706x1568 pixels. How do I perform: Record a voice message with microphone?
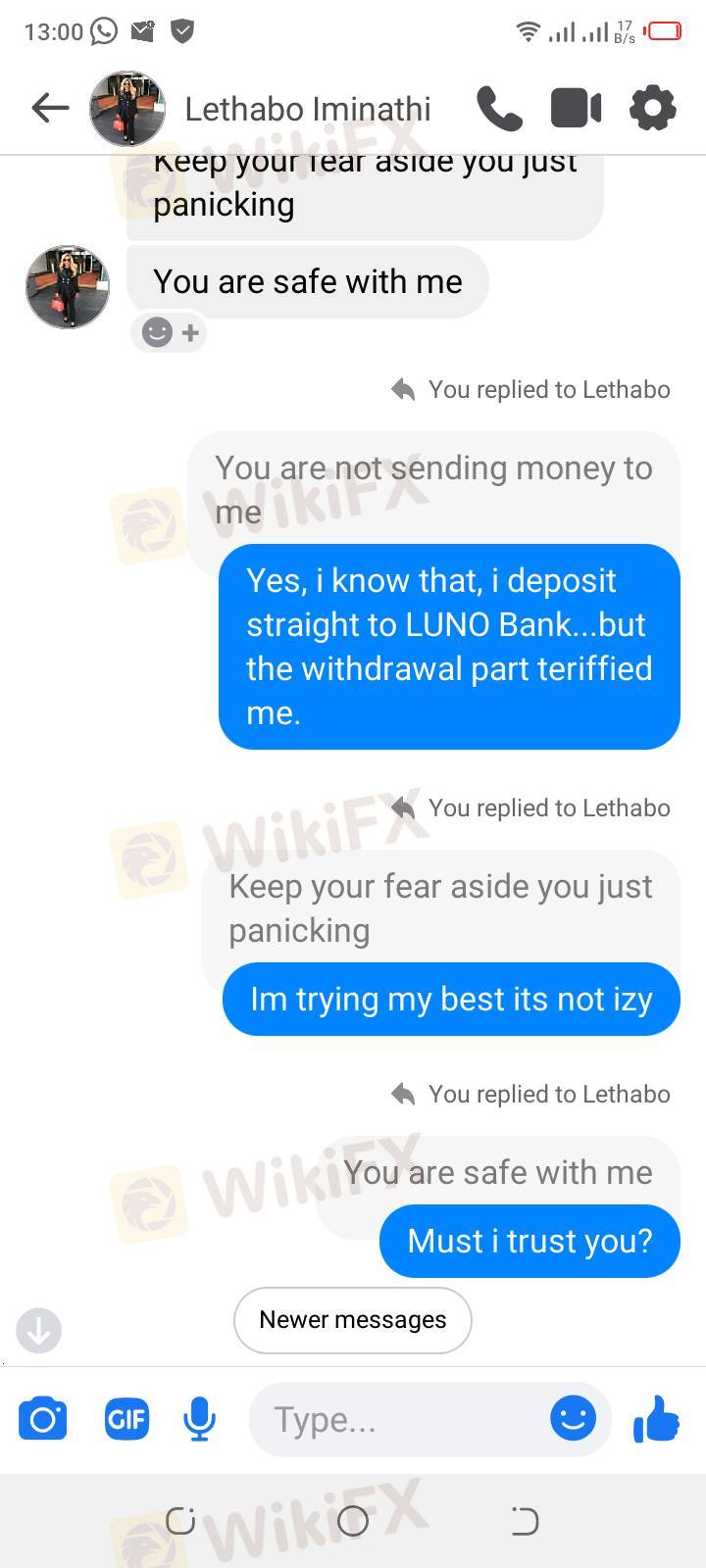tap(199, 1419)
